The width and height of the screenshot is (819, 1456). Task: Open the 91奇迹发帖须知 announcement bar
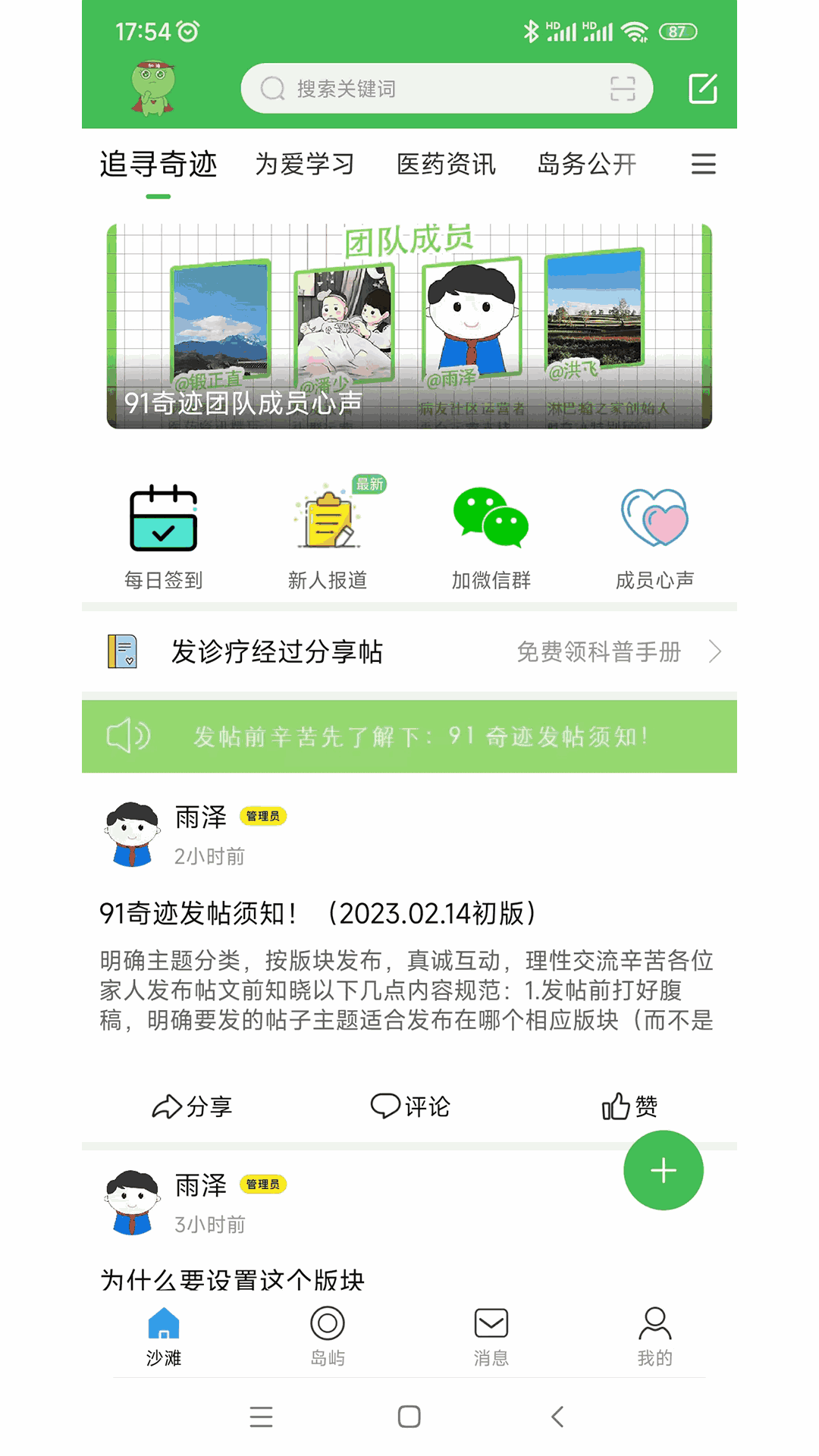(409, 736)
